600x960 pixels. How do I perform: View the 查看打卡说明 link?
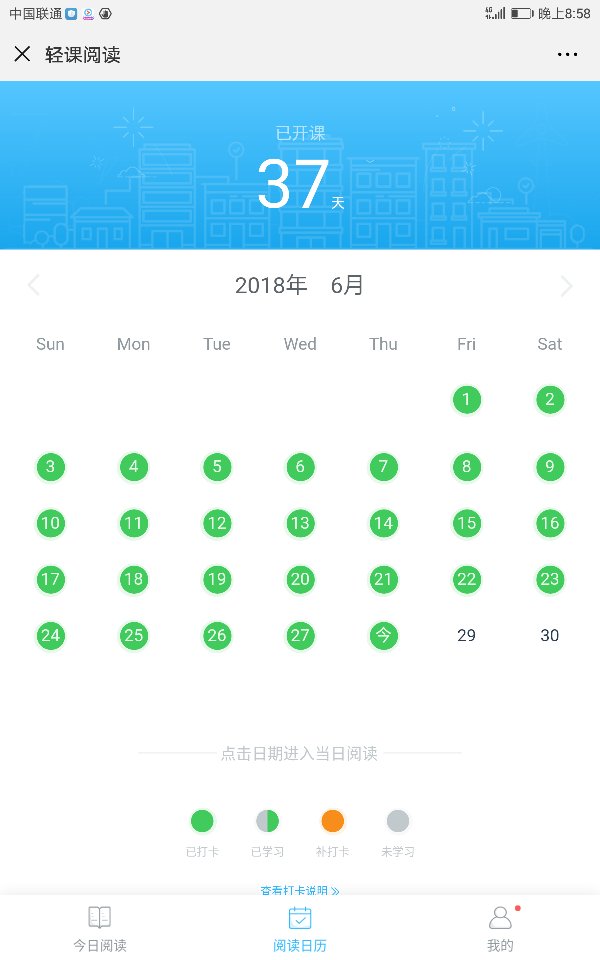click(x=300, y=890)
